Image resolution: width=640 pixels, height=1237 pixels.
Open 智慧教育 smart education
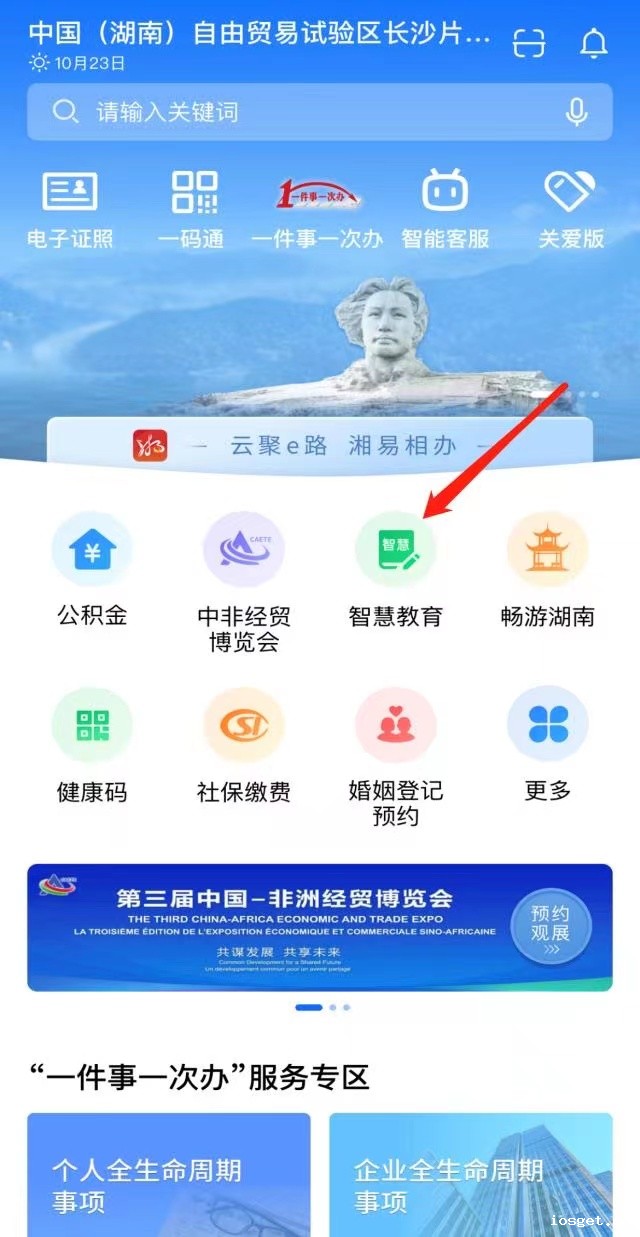(396, 570)
